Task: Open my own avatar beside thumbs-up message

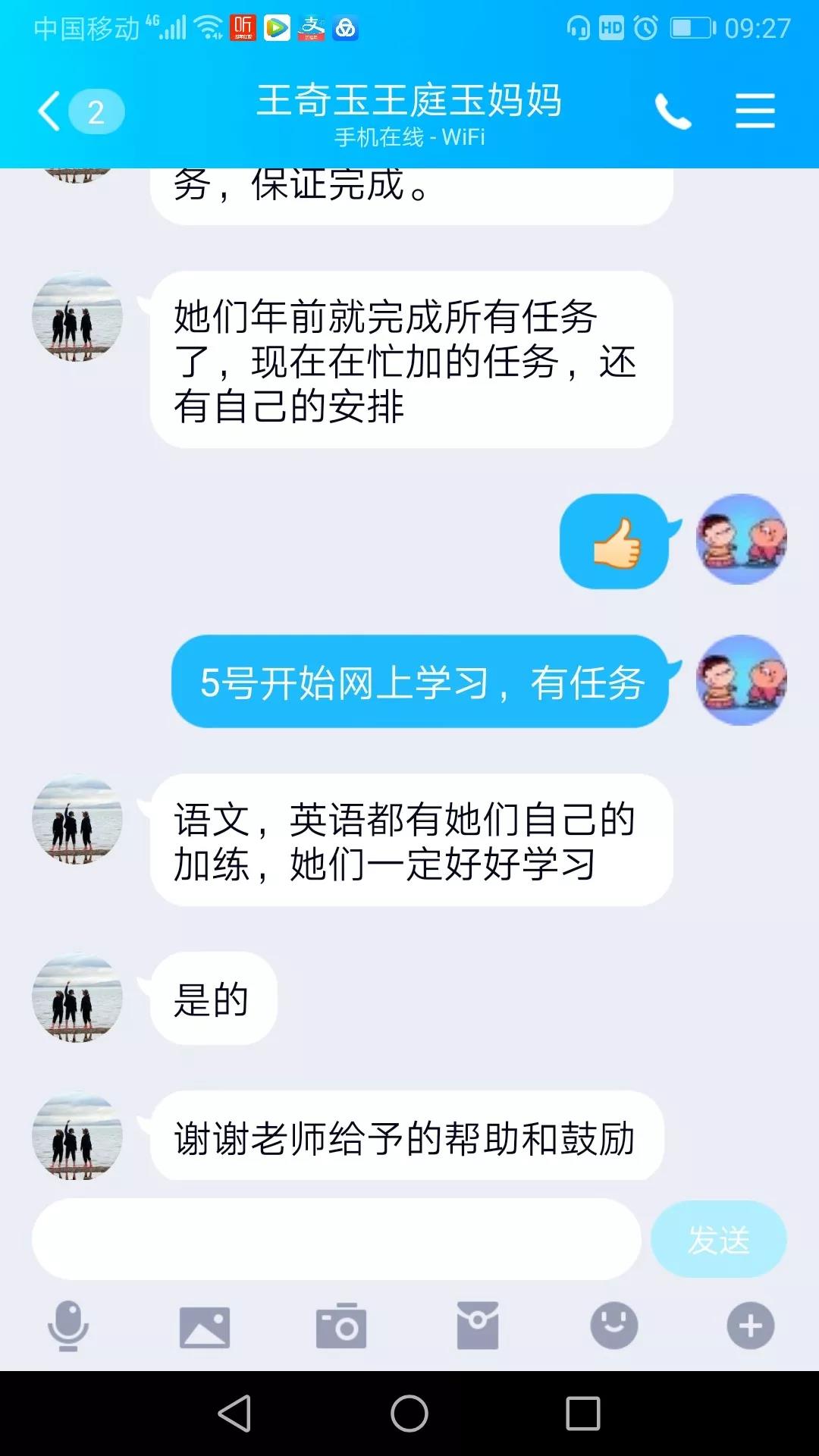Action: [x=741, y=539]
